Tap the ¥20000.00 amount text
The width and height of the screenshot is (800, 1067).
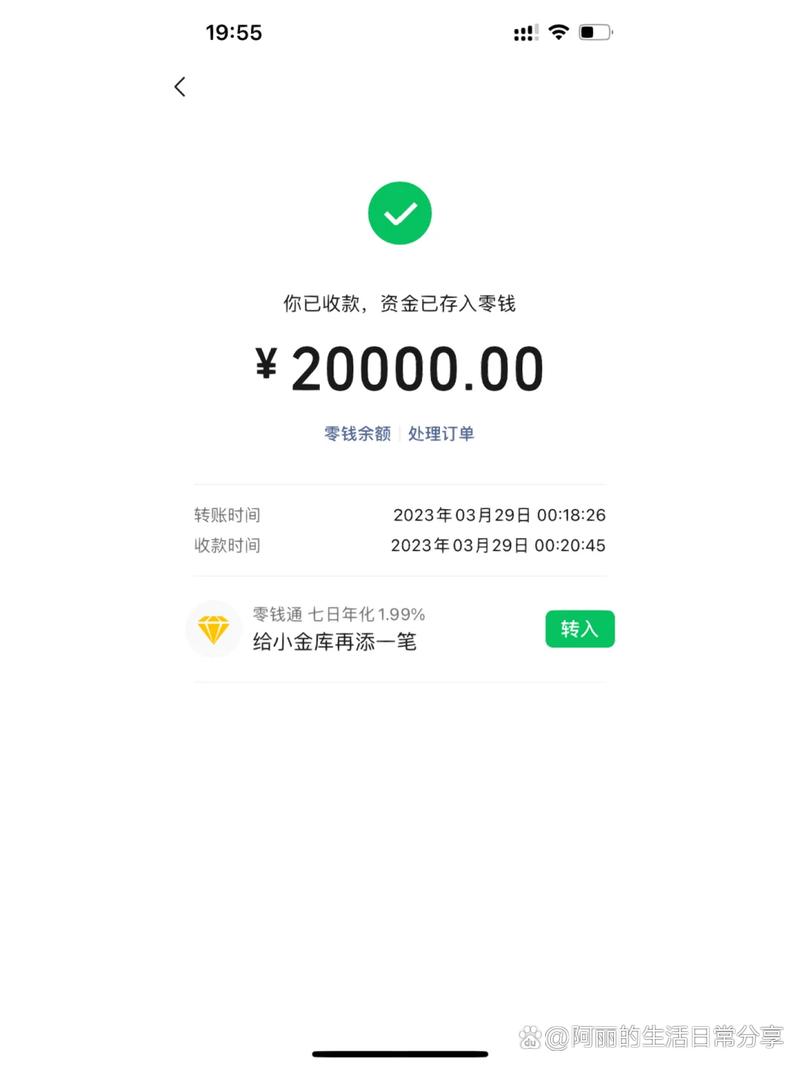point(400,366)
